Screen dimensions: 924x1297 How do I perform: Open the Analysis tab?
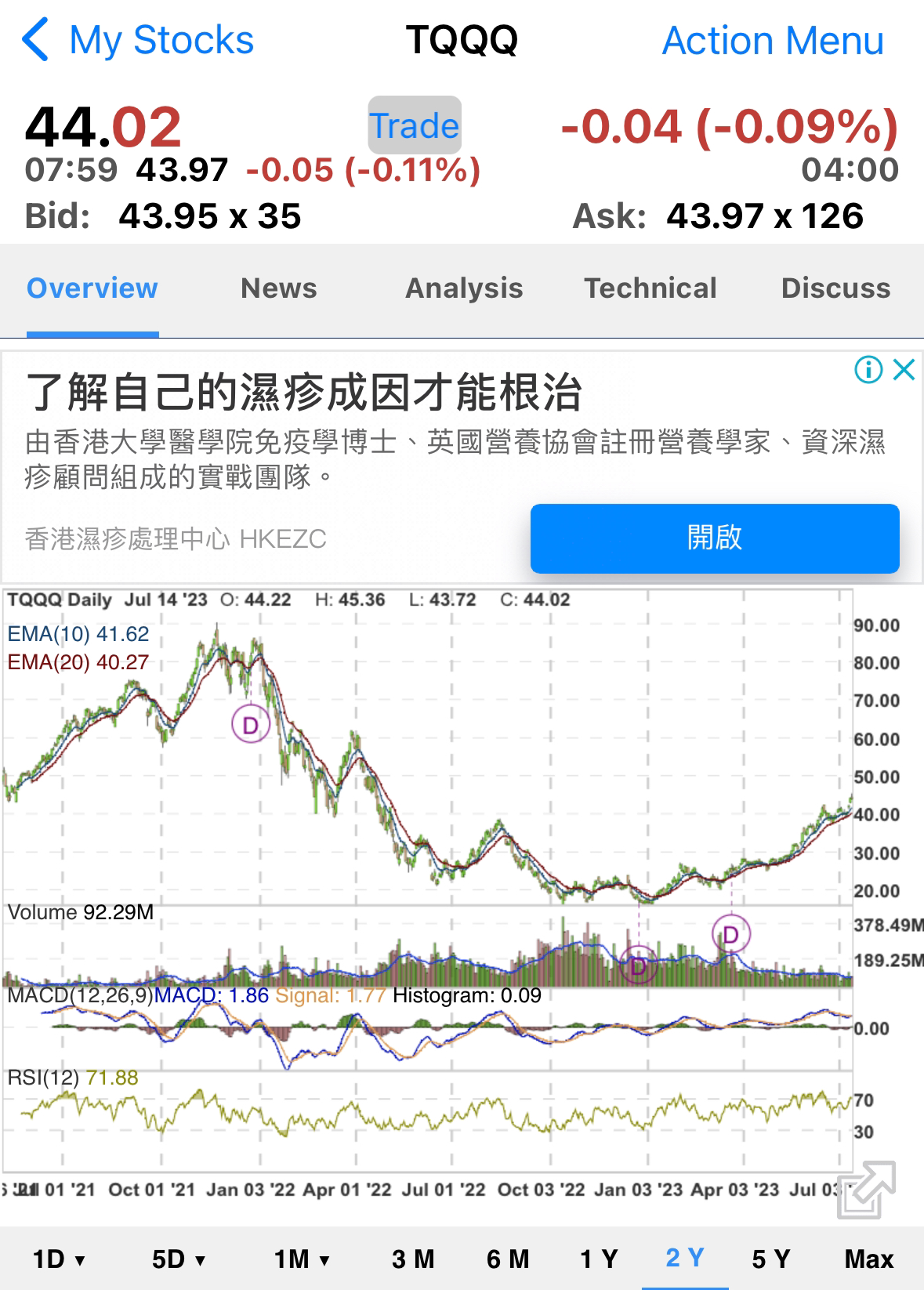(464, 288)
